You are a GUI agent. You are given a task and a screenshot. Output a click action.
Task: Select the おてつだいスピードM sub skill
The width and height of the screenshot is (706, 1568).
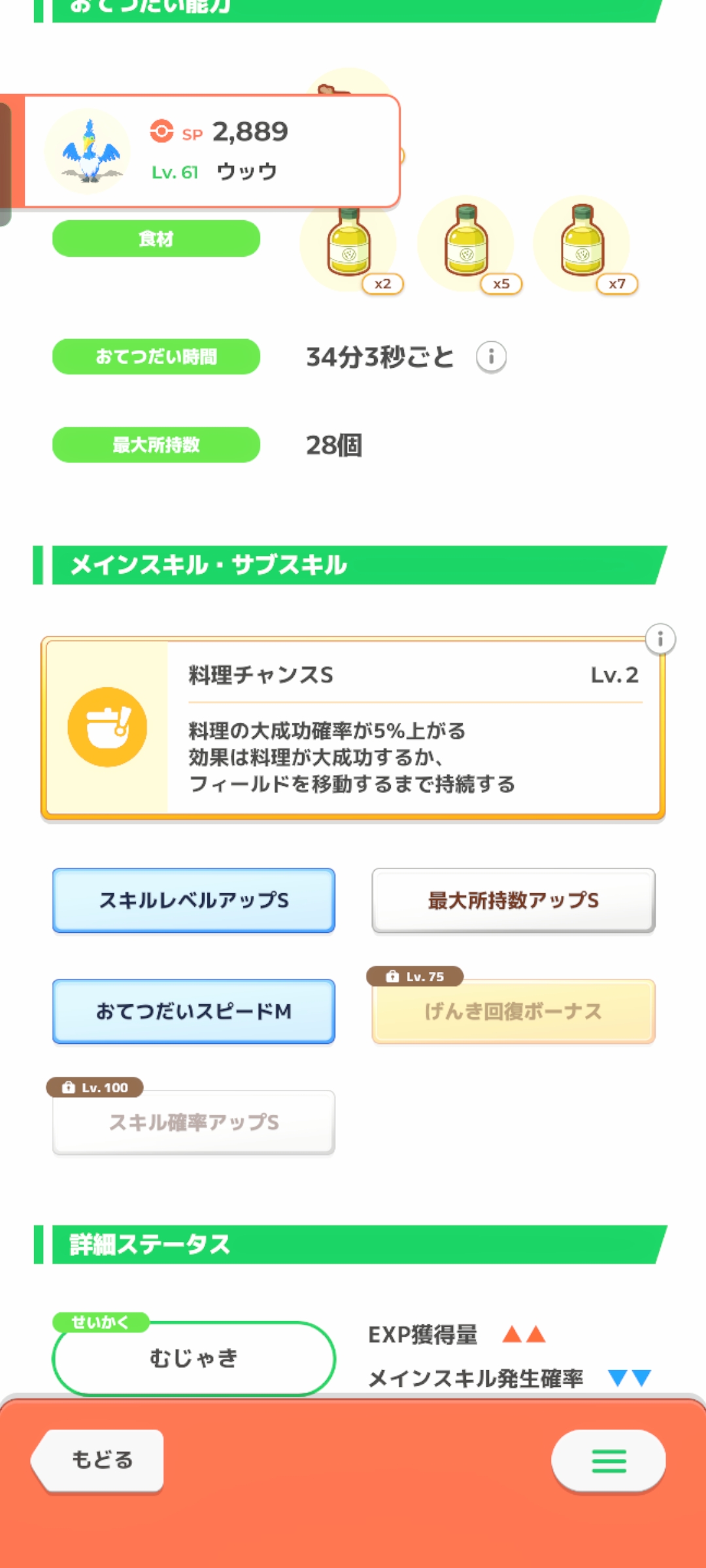(193, 1011)
